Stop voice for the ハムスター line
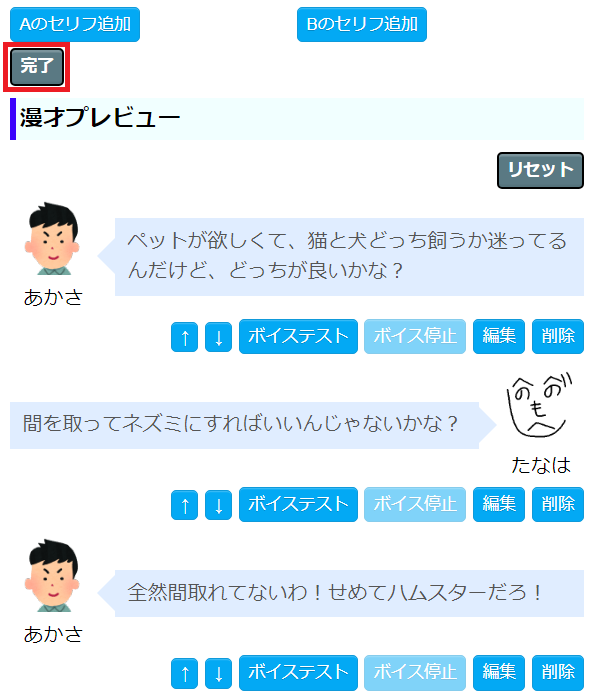 [x=415, y=673]
